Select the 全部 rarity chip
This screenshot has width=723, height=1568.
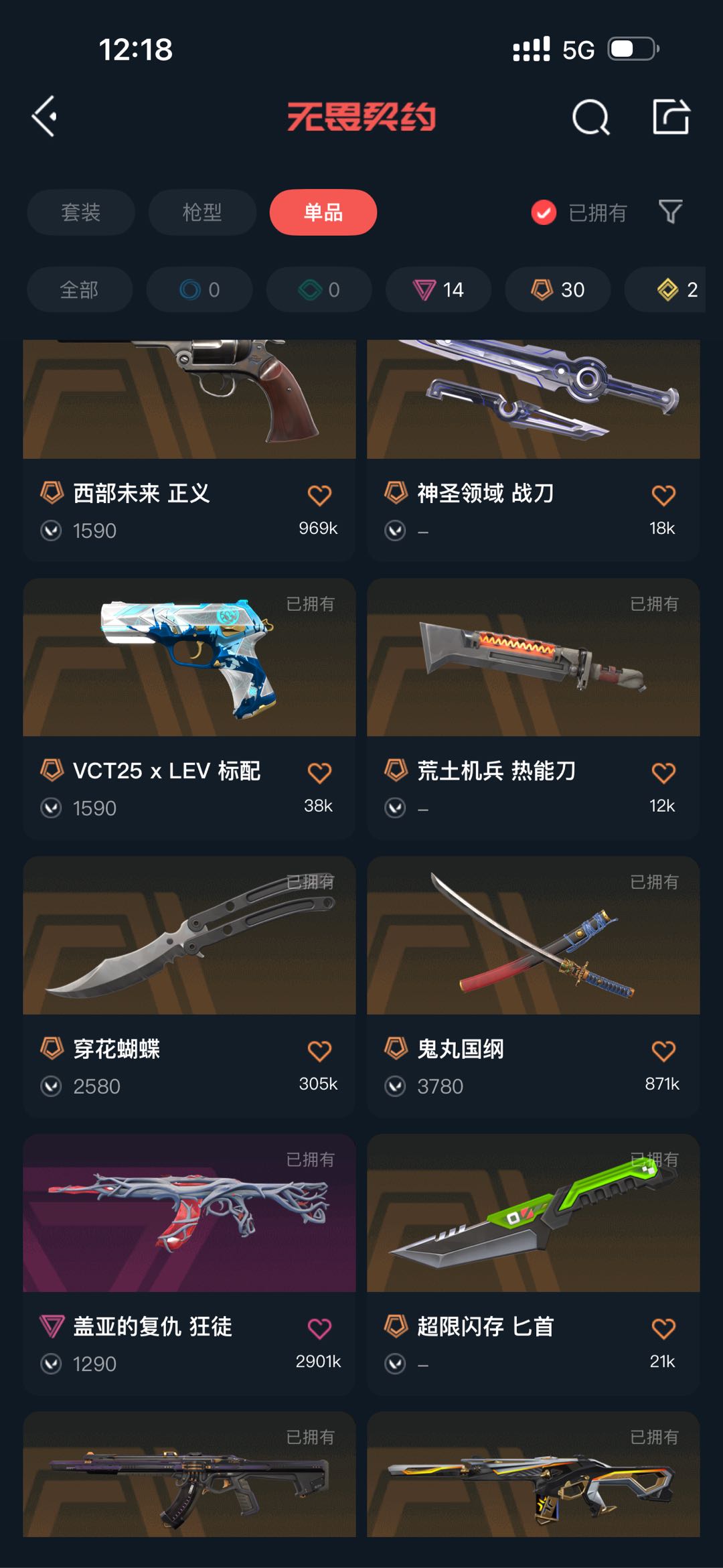tap(79, 289)
